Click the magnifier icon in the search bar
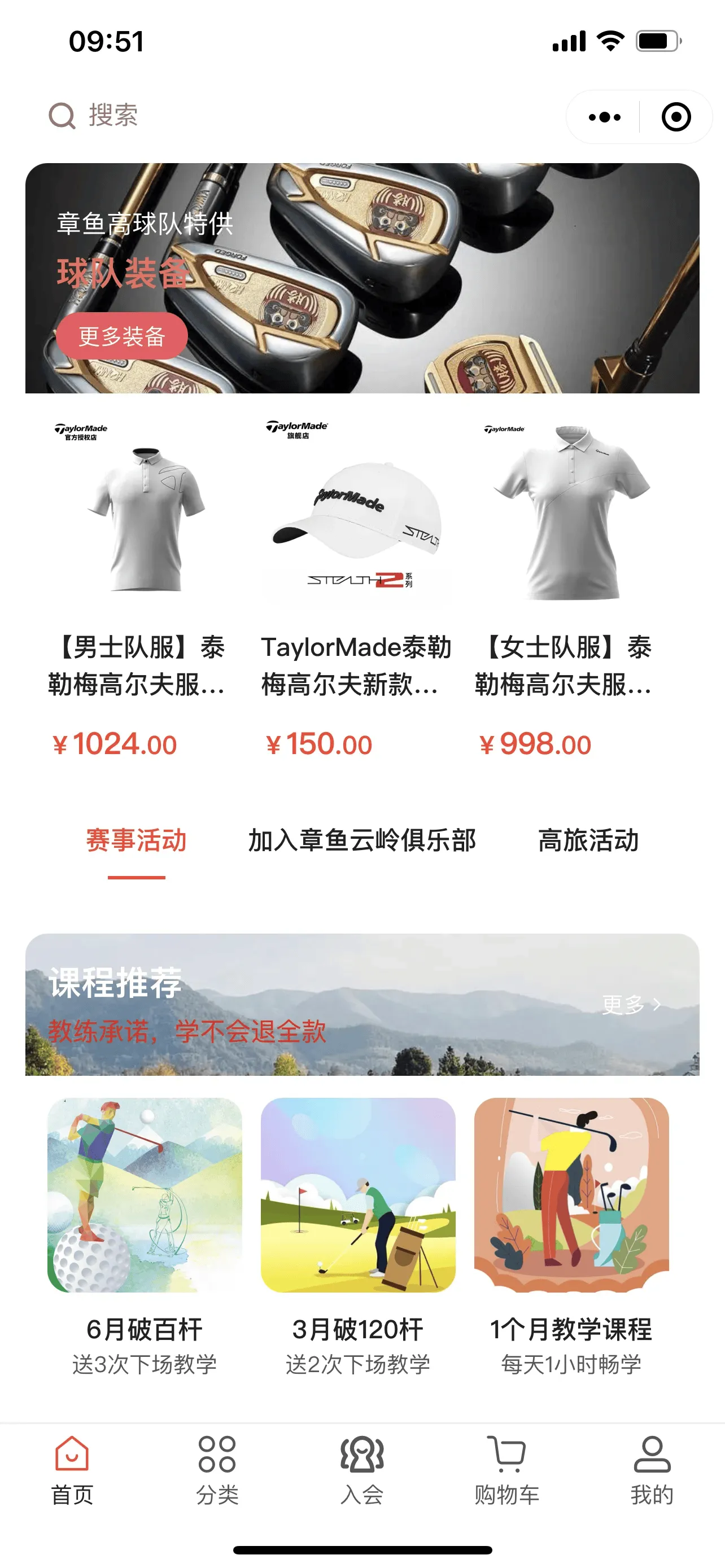The width and height of the screenshot is (725, 1568). 60,116
